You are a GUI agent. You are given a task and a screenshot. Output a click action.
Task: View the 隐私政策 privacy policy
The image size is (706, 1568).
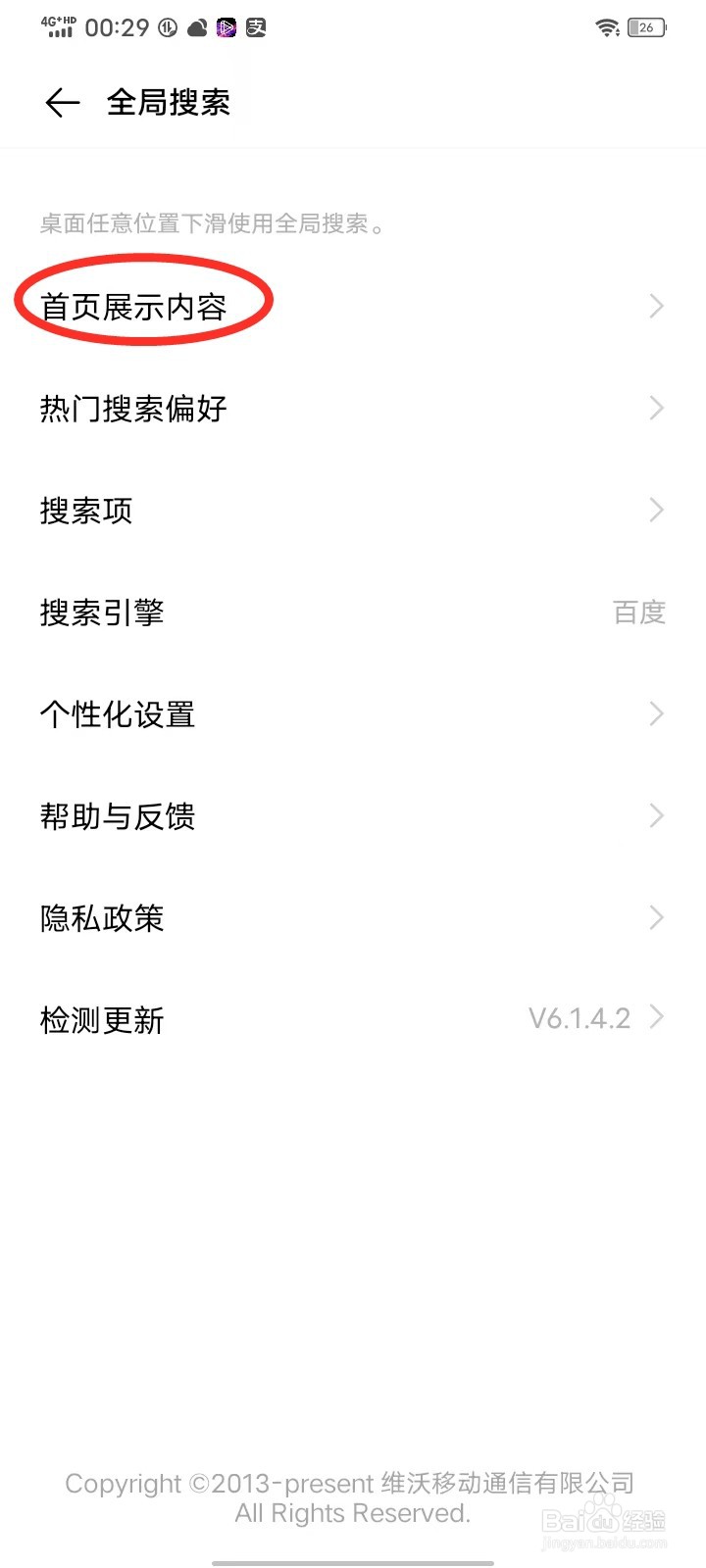coord(101,917)
